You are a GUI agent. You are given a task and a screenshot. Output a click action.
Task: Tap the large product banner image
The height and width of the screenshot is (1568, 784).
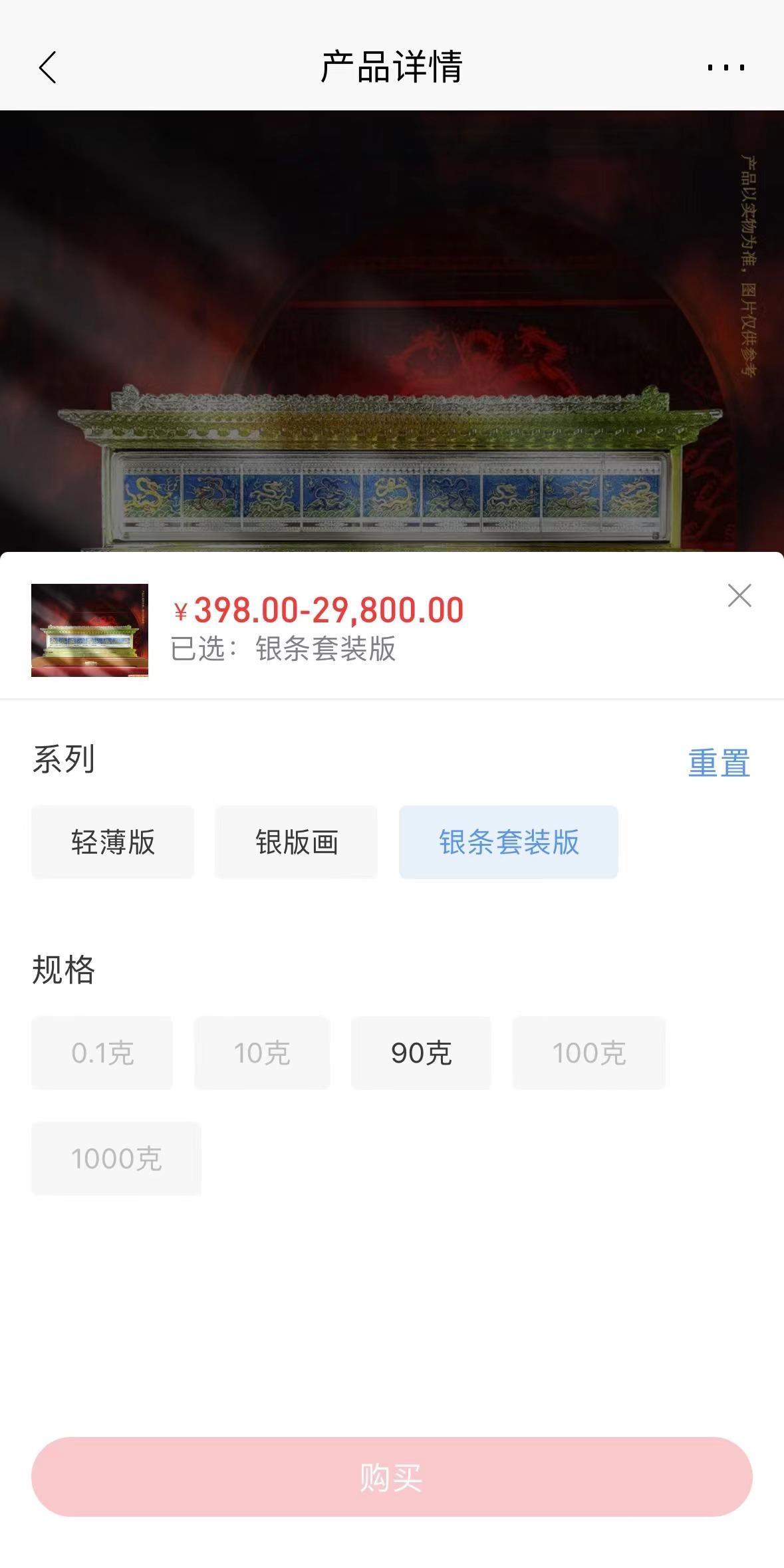(x=392, y=326)
